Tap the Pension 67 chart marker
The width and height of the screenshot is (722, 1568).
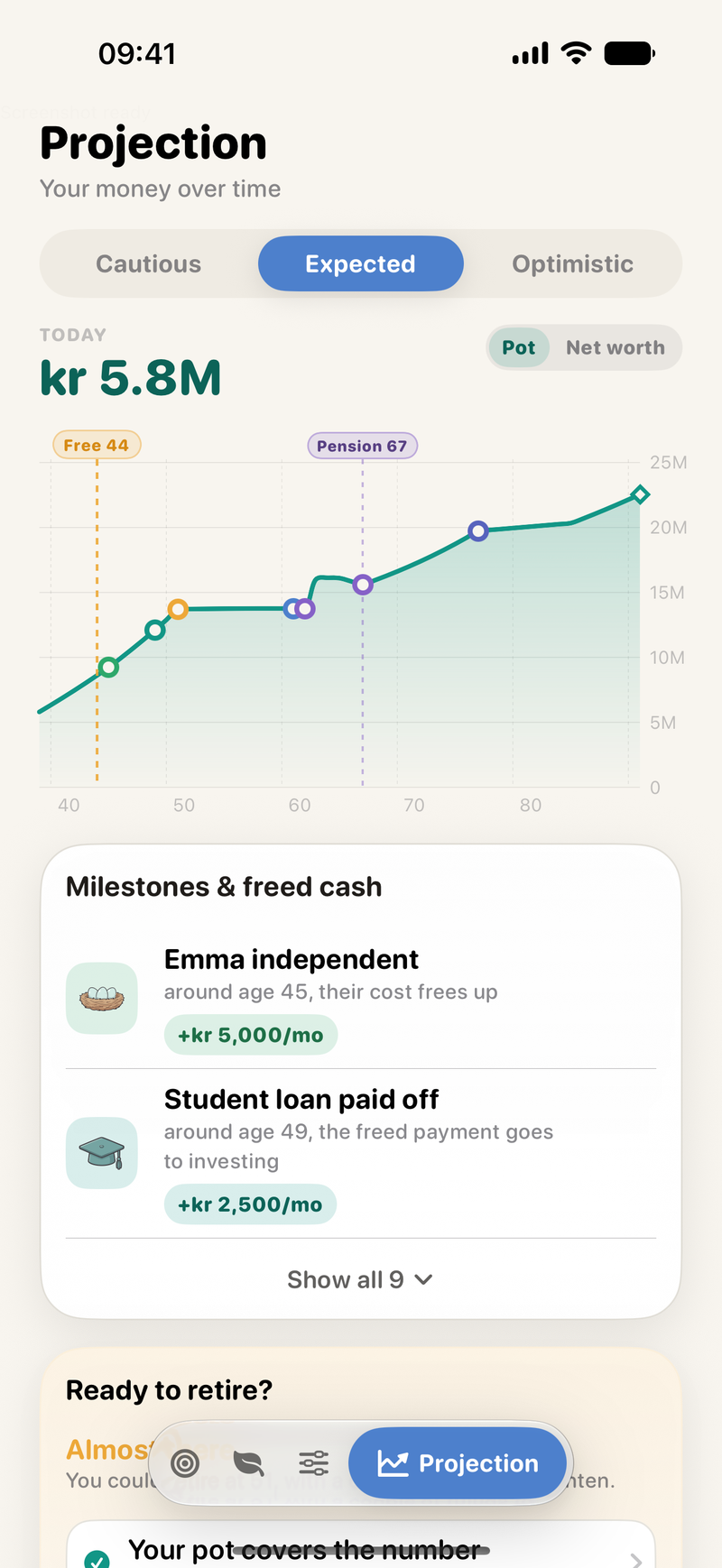(x=362, y=446)
